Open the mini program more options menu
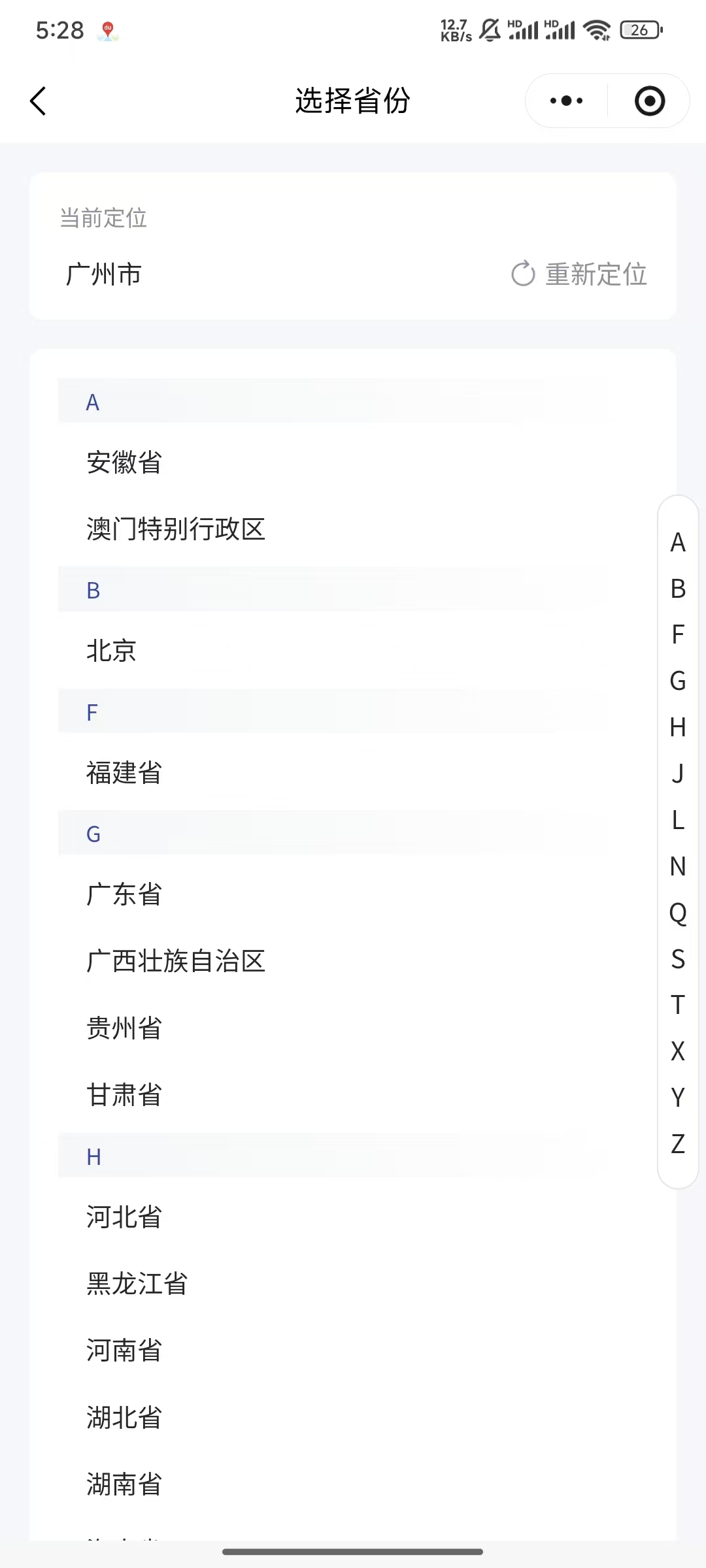Viewport: 706px width, 1568px height. point(566,101)
